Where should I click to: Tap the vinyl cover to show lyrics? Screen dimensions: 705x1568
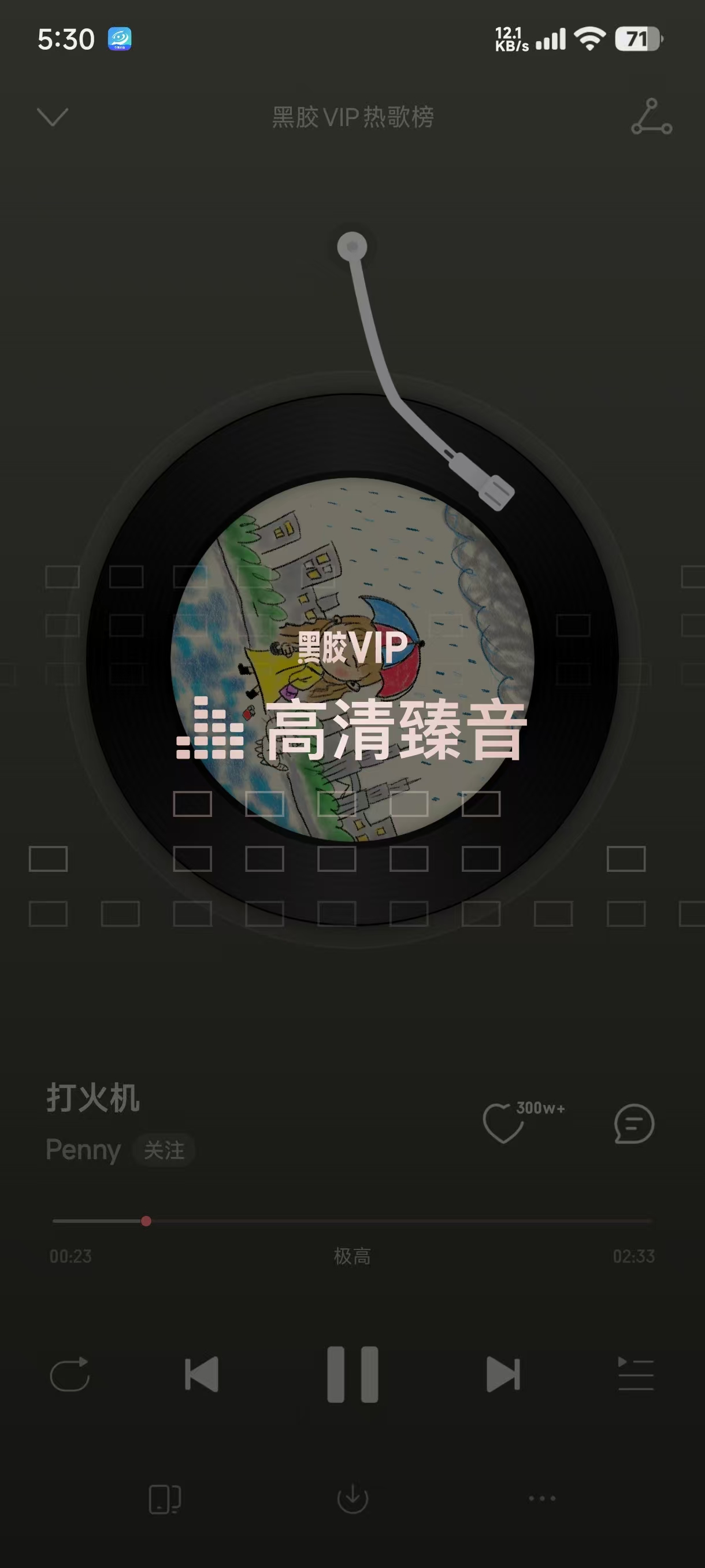352,660
